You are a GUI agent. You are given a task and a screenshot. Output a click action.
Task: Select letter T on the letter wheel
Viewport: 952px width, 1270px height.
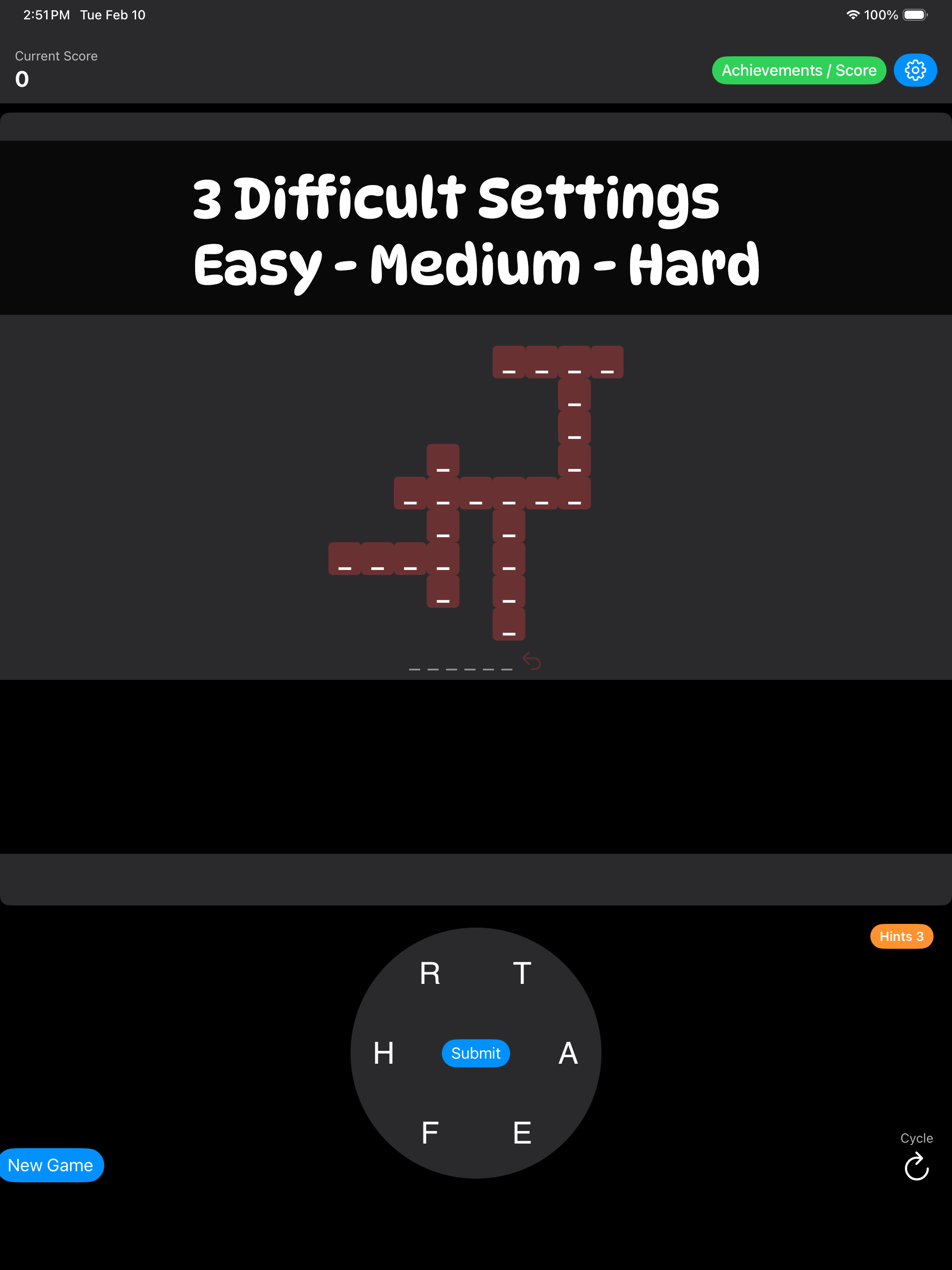click(522, 973)
